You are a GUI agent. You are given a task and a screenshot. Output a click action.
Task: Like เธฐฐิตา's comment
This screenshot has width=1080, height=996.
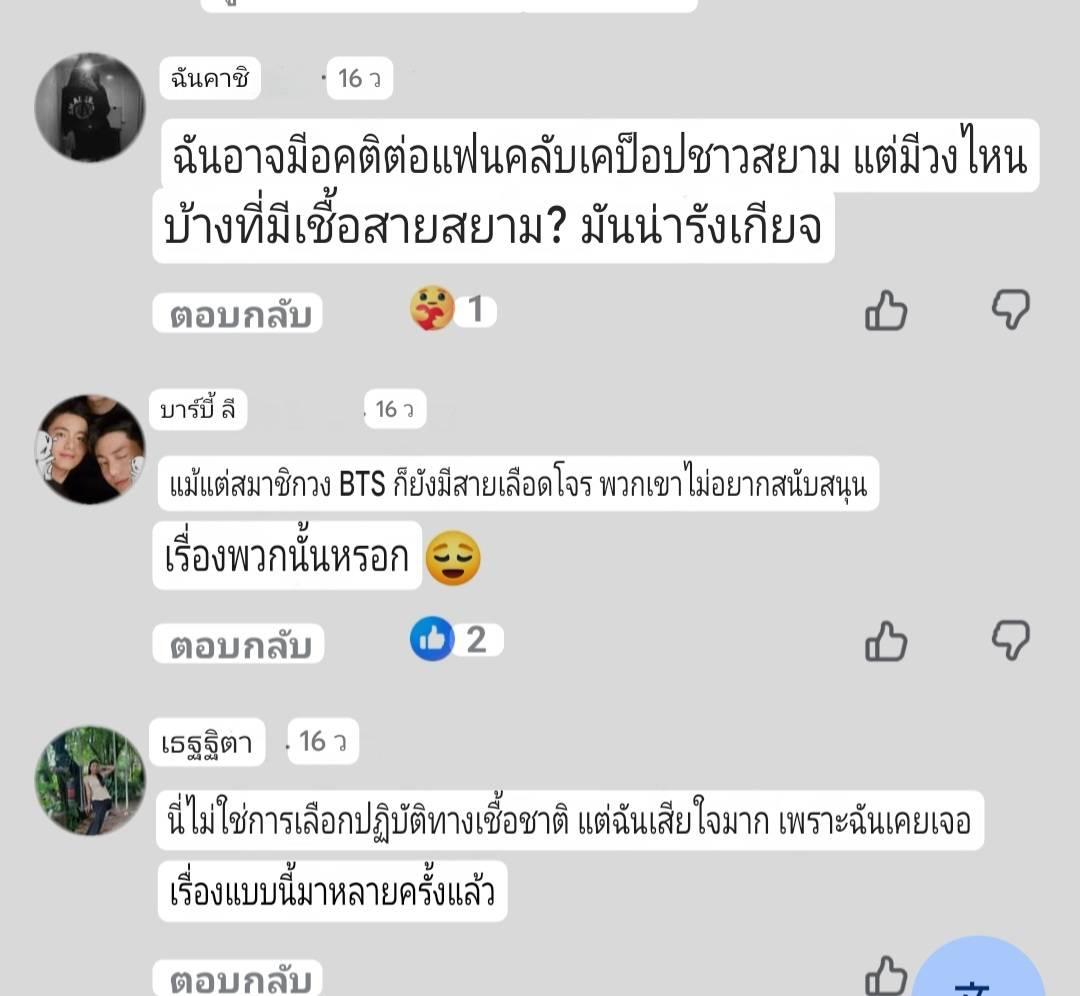tap(885, 975)
